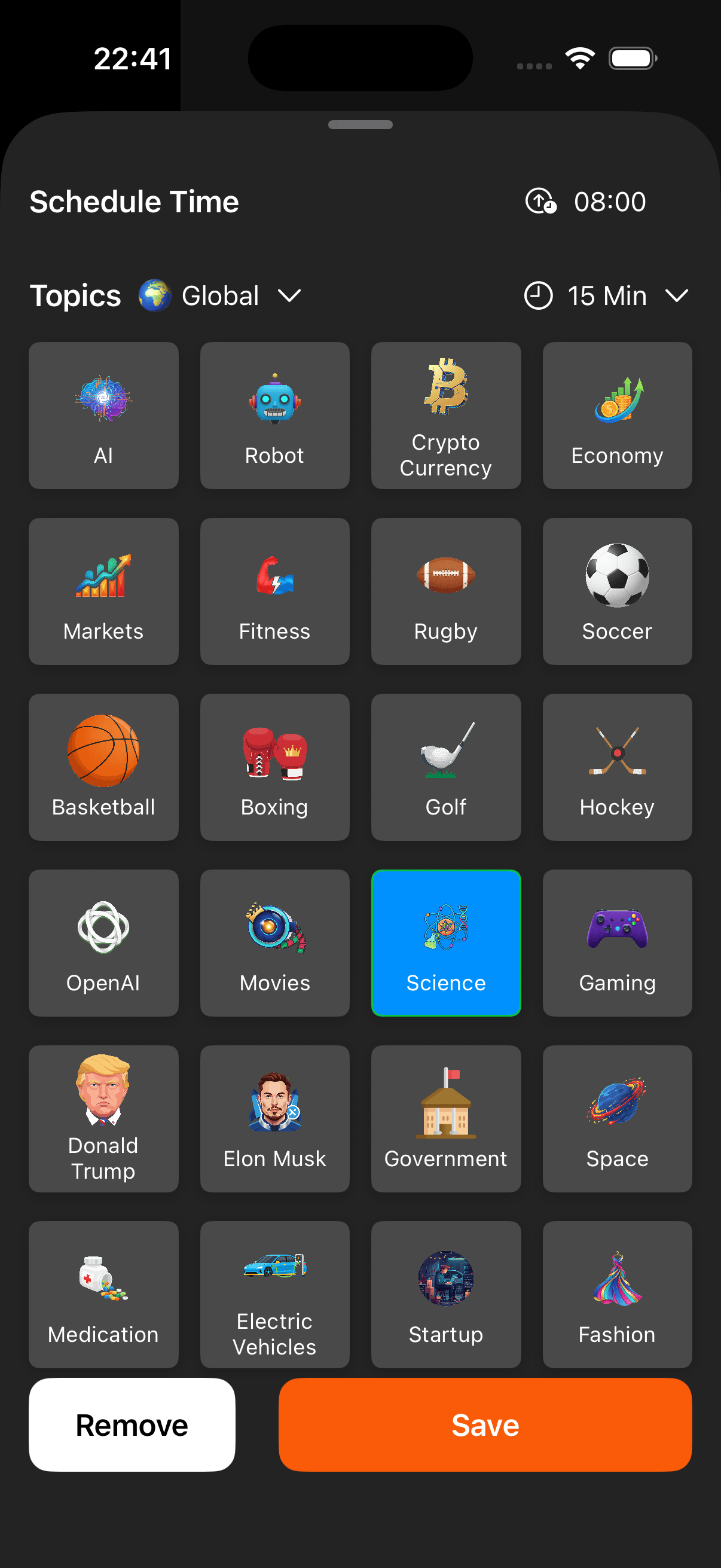The image size is (721, 1568).
Task: Choose the Crypto Currency topic
Action: coord(446,416)
